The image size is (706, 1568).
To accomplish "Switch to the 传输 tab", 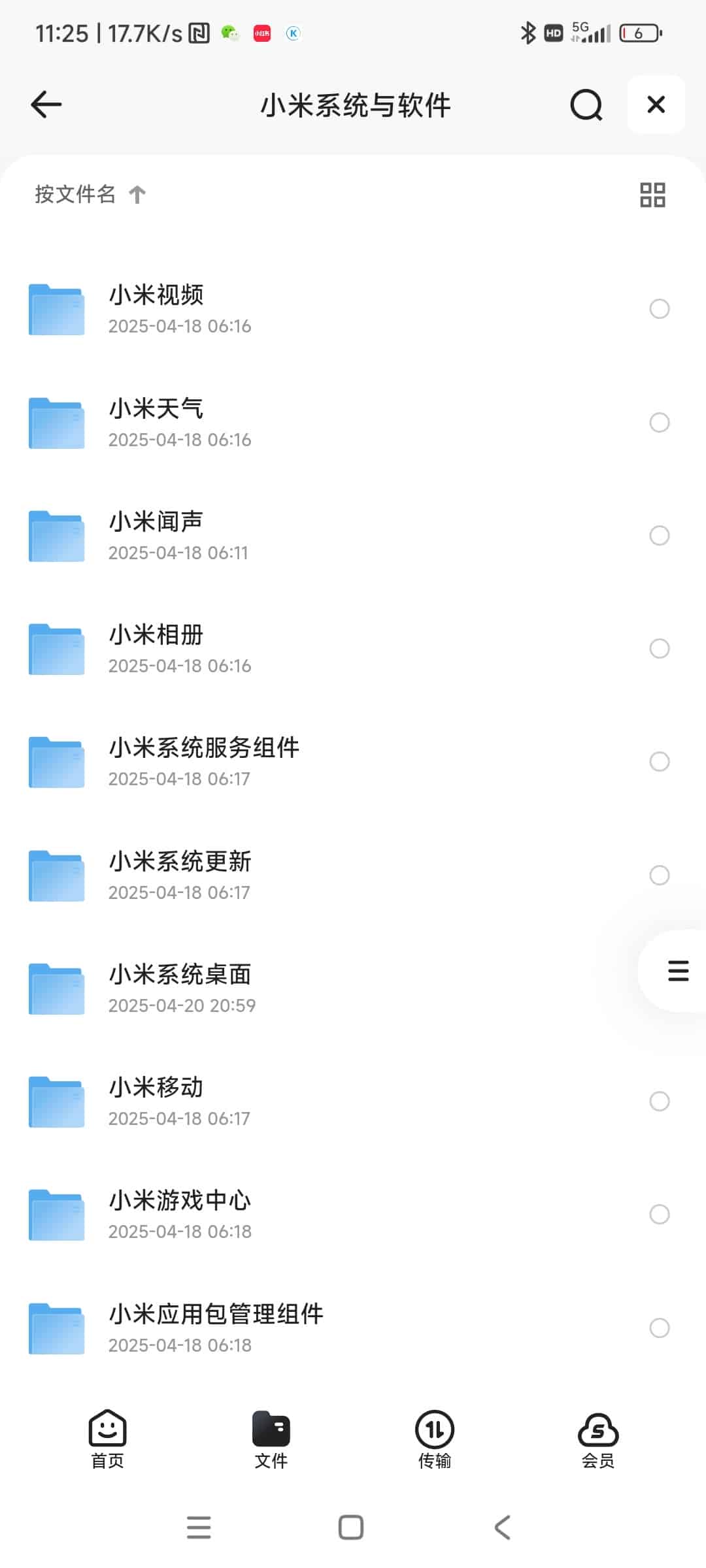I will pos(435,1439).
